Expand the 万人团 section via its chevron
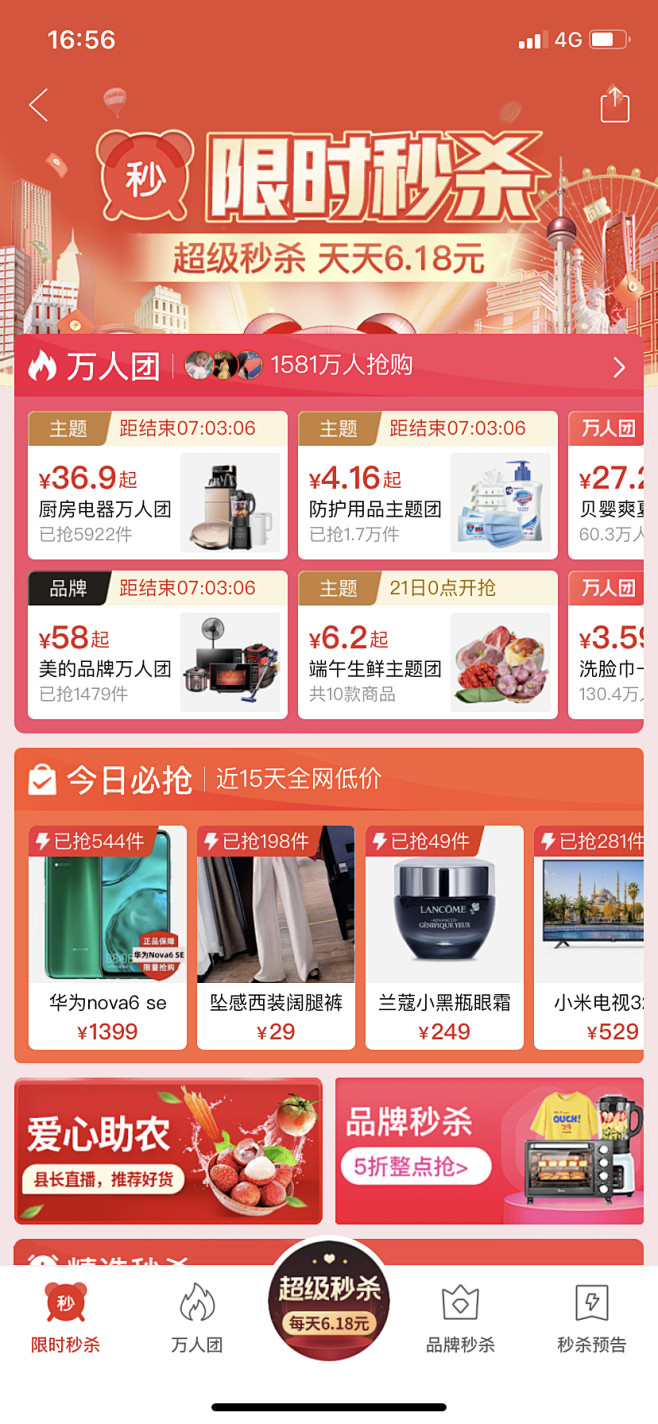Screen dimensions: 658x1424 tap(619, 367)
